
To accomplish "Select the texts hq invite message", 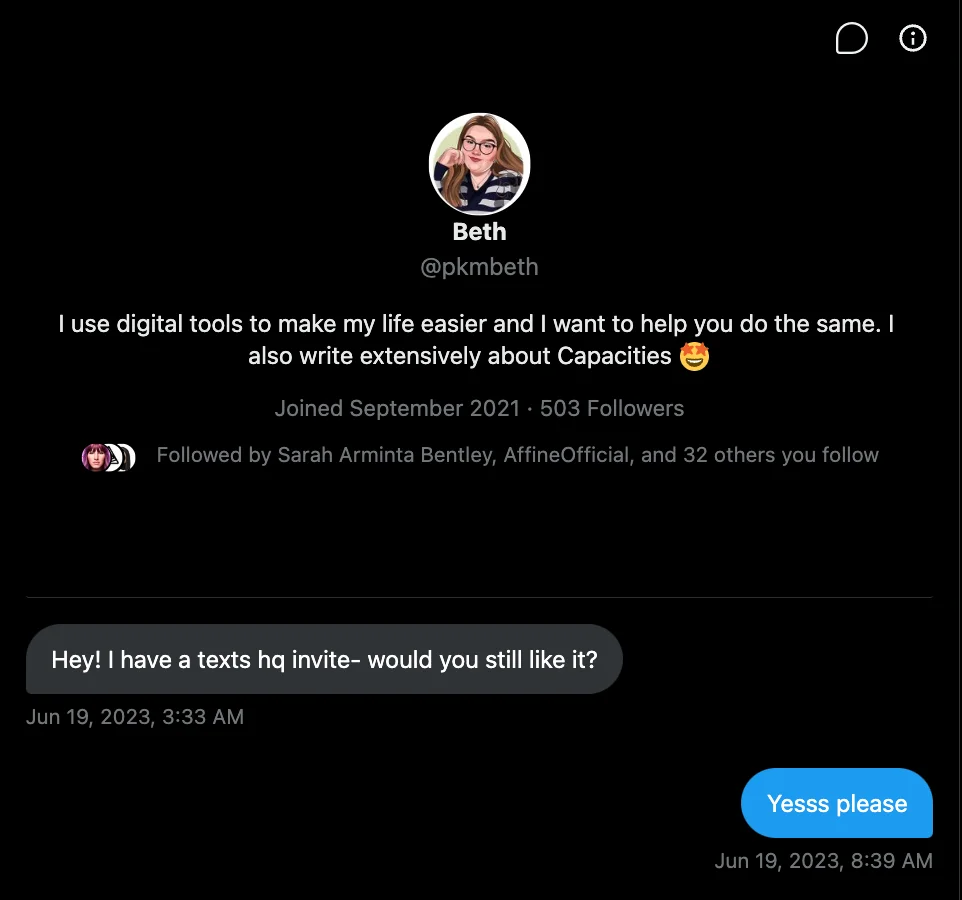I will pyautogui.click(x=324, y=660).
